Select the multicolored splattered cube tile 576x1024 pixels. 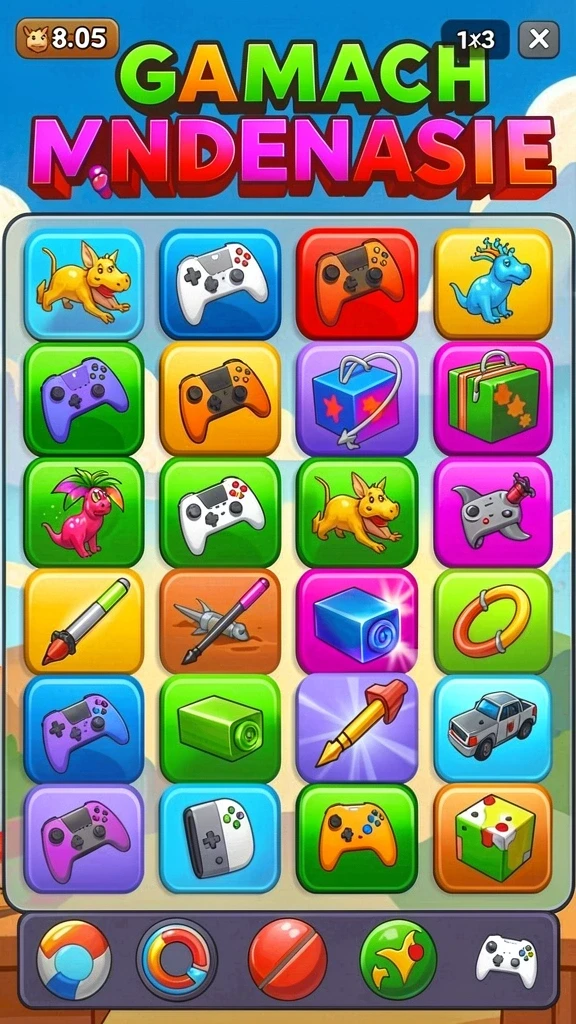coord(494,839)
